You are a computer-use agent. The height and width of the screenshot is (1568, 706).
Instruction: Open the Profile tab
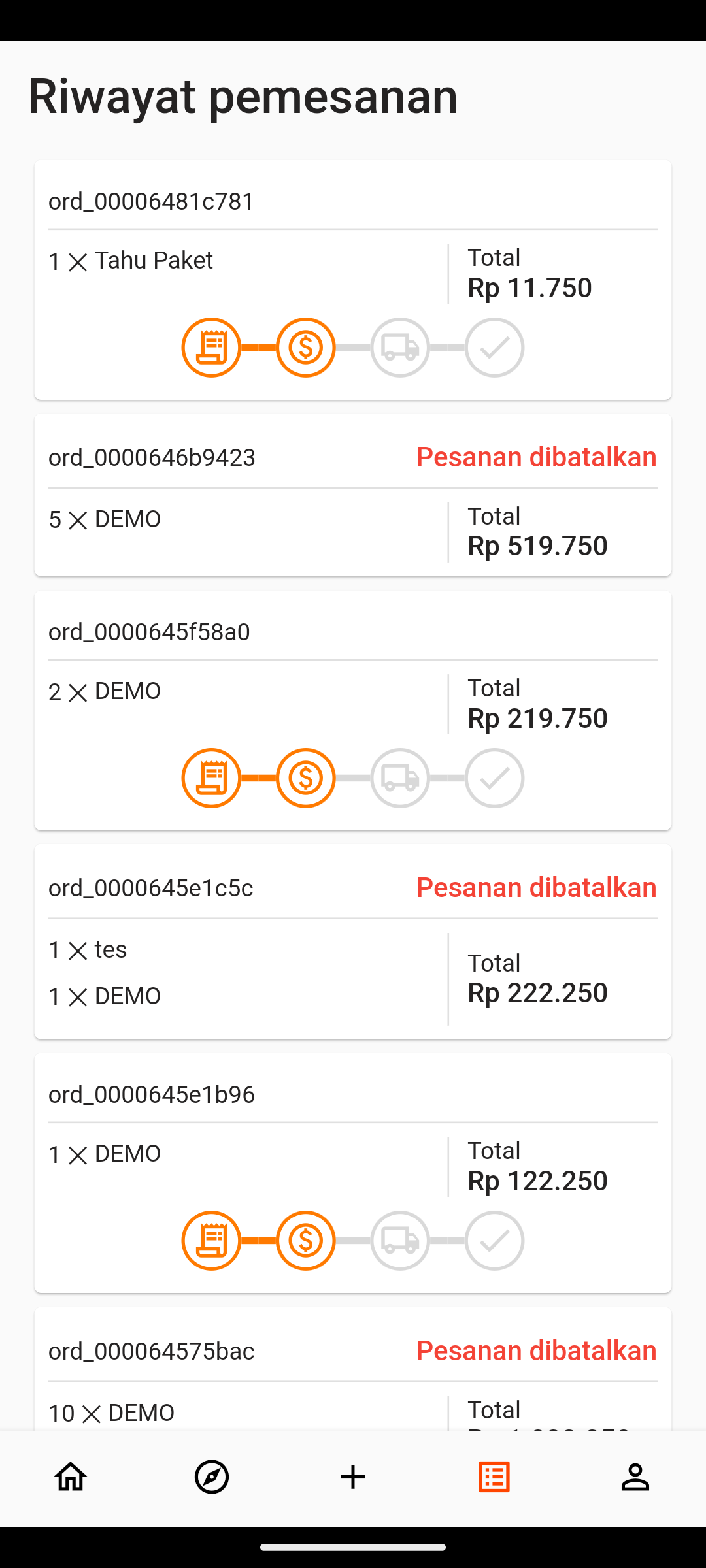635,1477
